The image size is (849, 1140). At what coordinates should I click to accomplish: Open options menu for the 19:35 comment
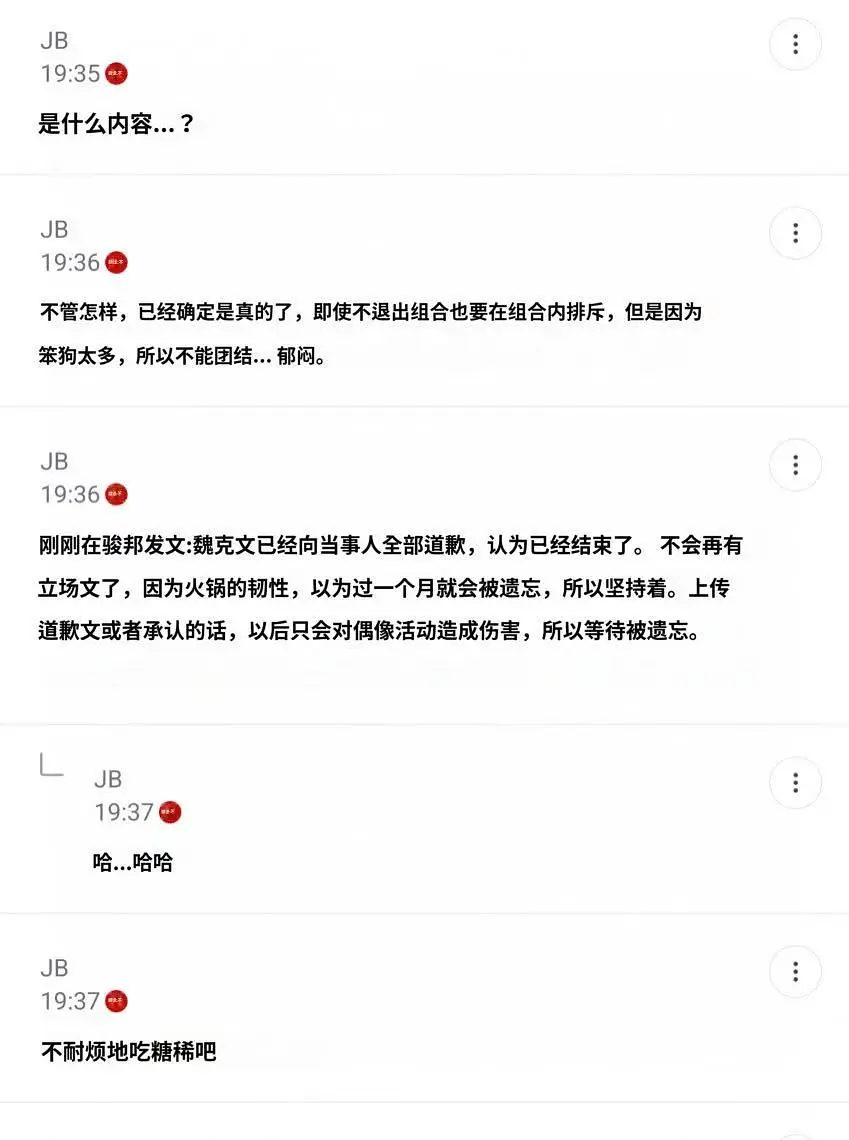point(795,44)
